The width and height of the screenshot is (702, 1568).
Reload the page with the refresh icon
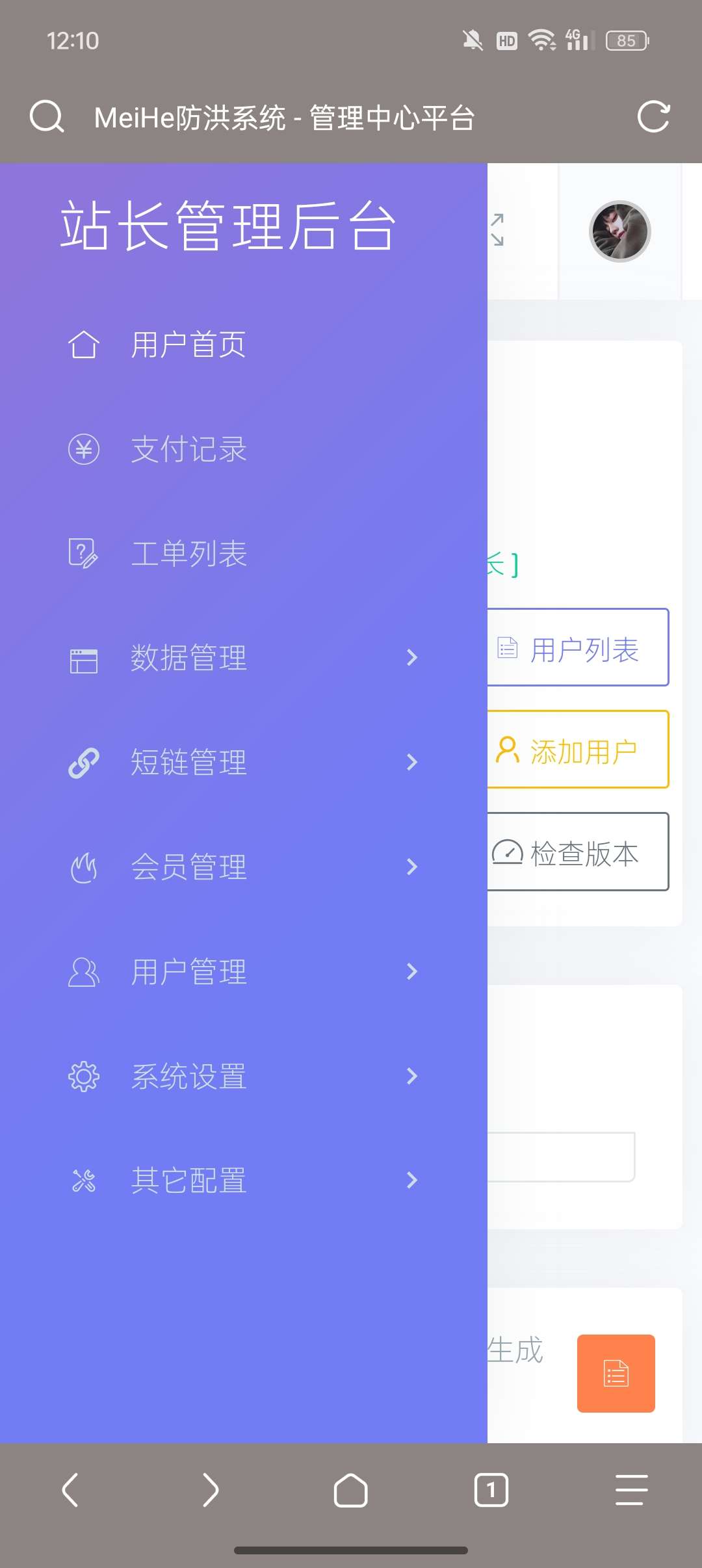[x=653, y=117]
